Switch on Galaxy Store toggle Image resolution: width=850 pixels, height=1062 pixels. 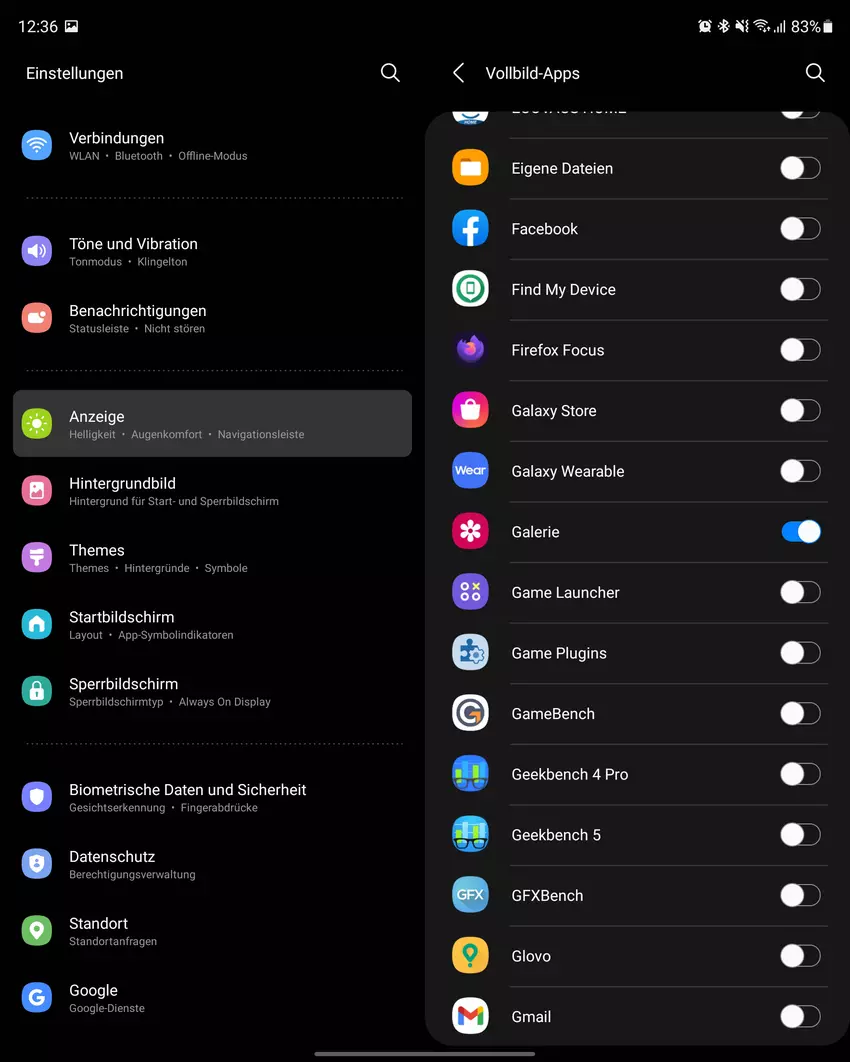pos(800,411)
